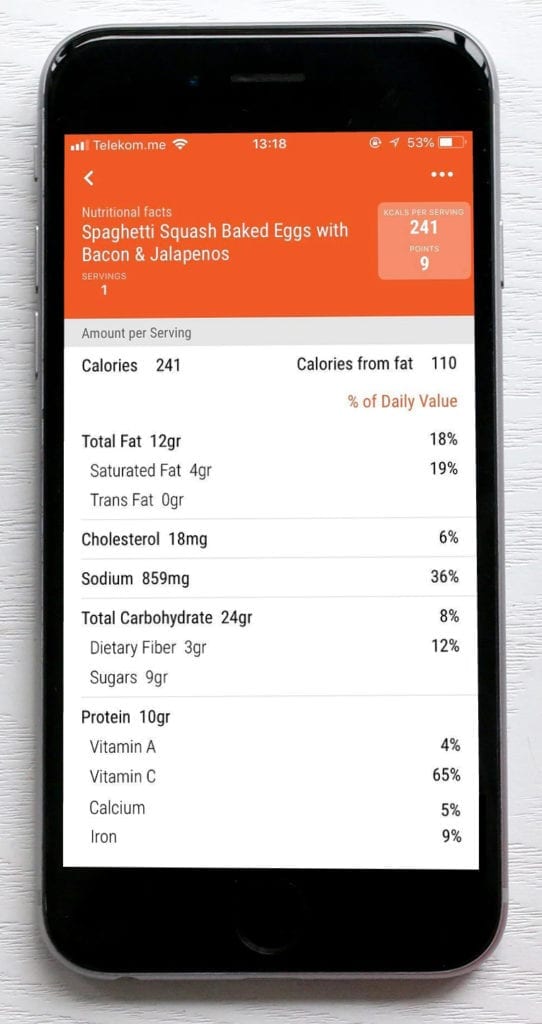
Task: Open the three-dot overflow menu
Action: coord(442,174)
